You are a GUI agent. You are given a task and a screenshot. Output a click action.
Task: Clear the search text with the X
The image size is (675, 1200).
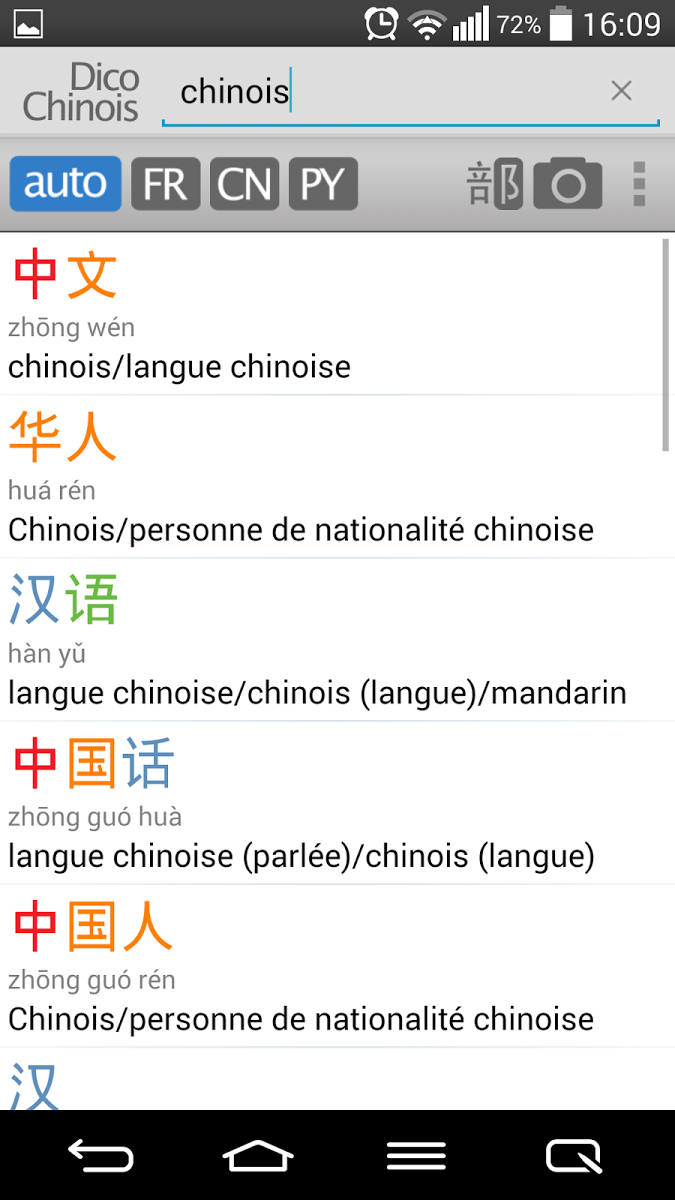click(621, 91)
